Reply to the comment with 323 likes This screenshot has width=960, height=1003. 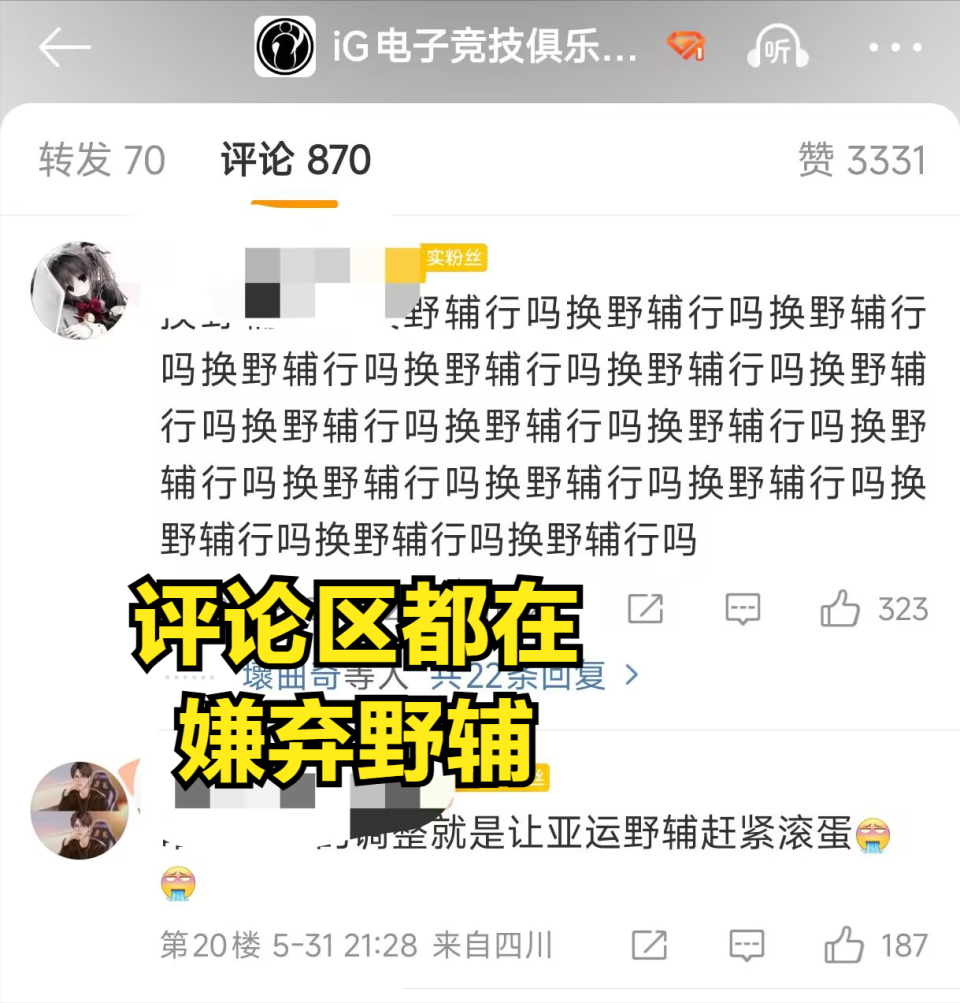click(743, 608)
